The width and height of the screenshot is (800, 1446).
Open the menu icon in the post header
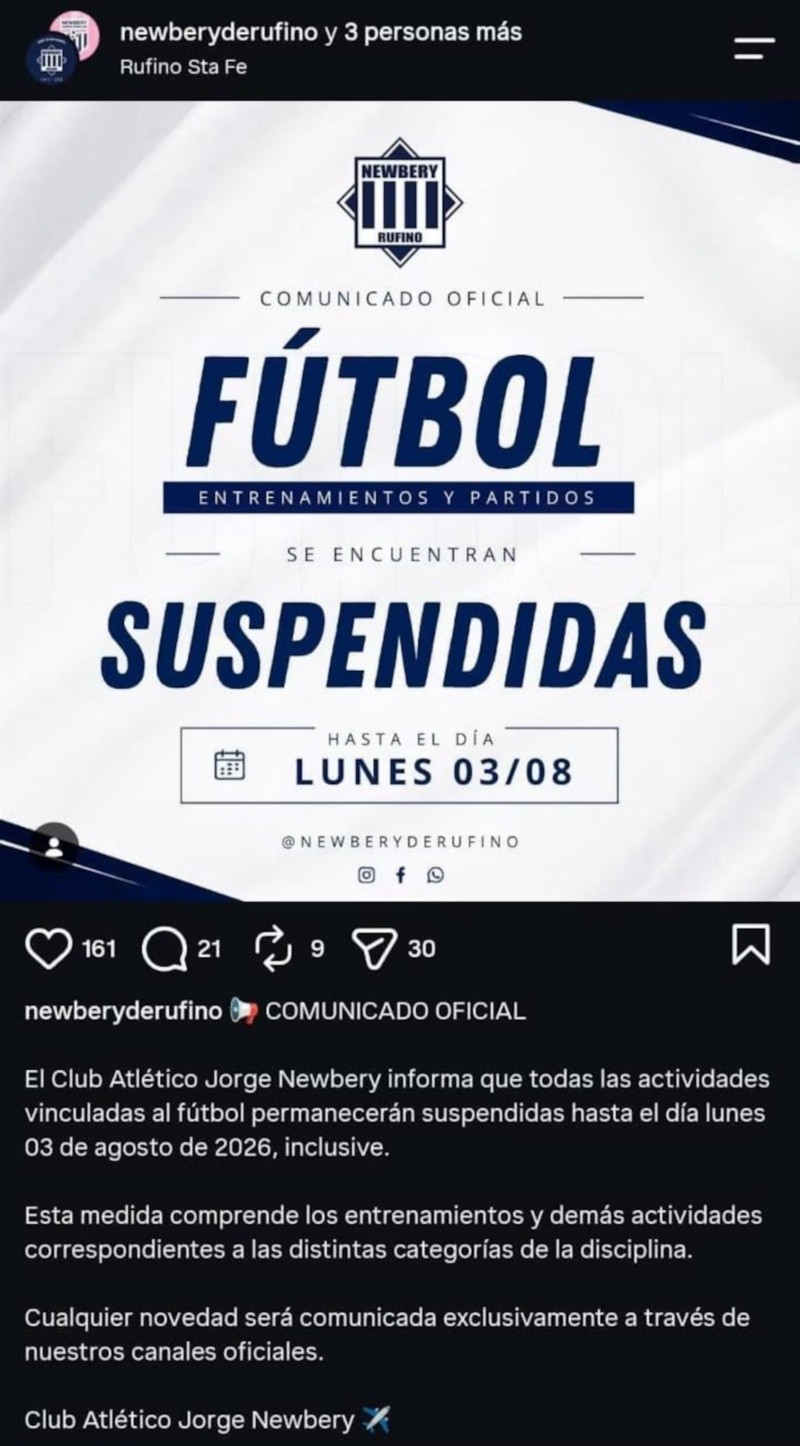pos(754,49)
